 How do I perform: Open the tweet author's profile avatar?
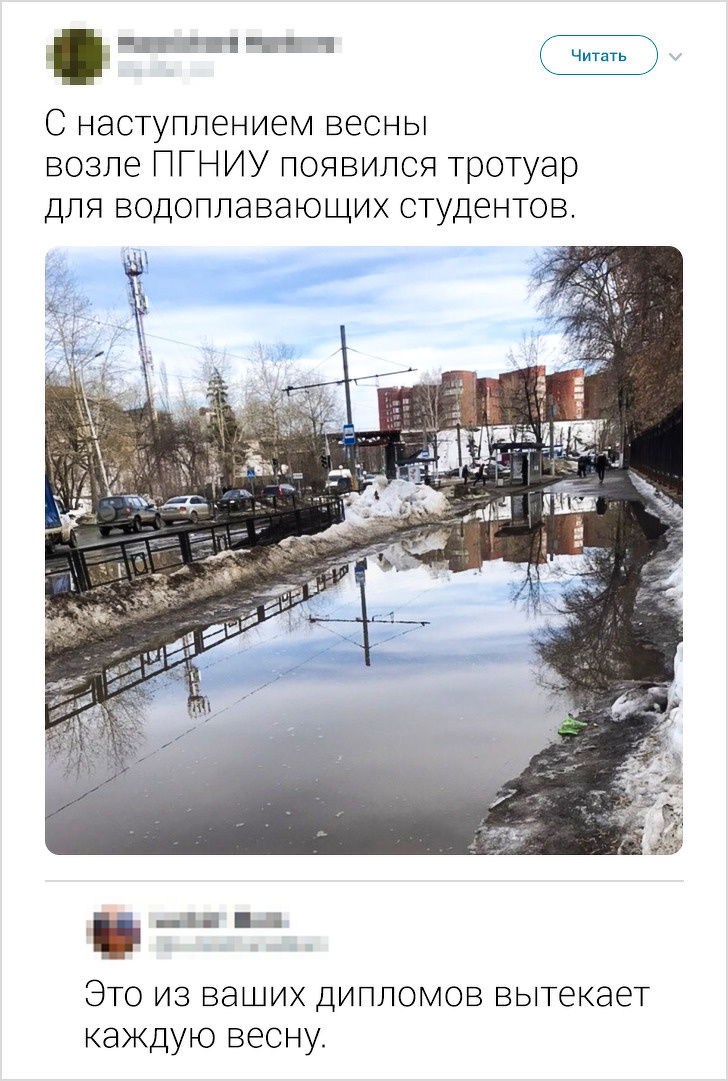click(79, 55)
